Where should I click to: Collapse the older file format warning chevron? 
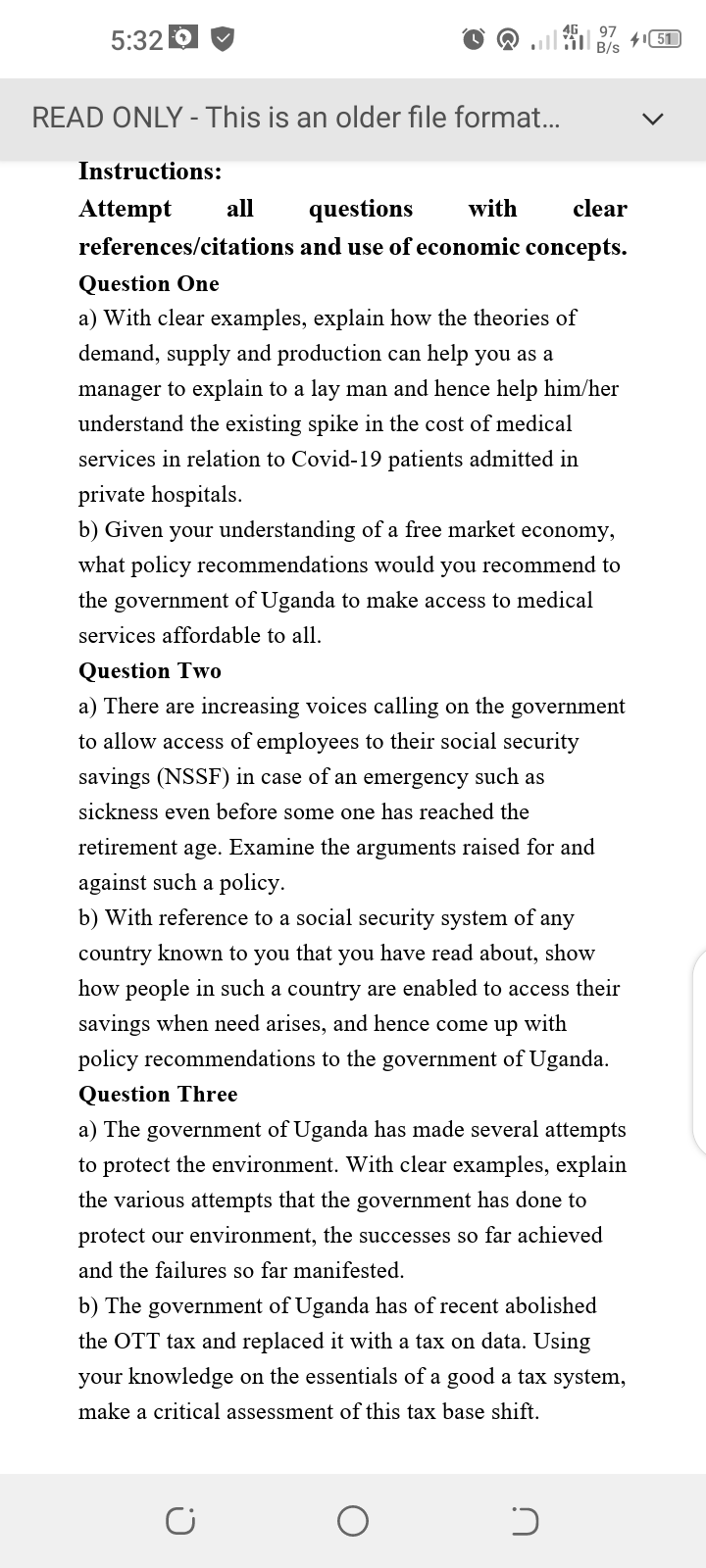[651, 118]
